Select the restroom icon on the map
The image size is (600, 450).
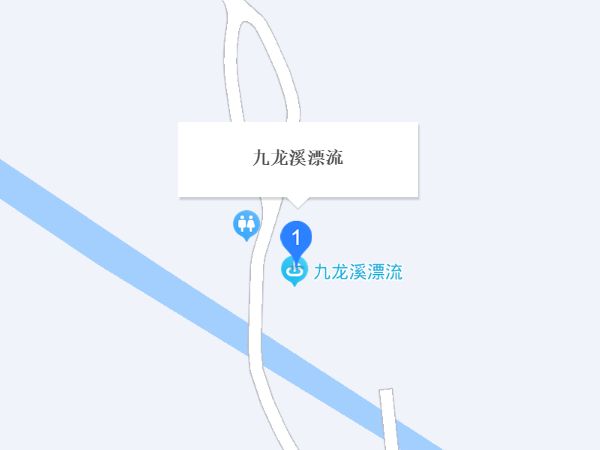(x=245, y=224)
